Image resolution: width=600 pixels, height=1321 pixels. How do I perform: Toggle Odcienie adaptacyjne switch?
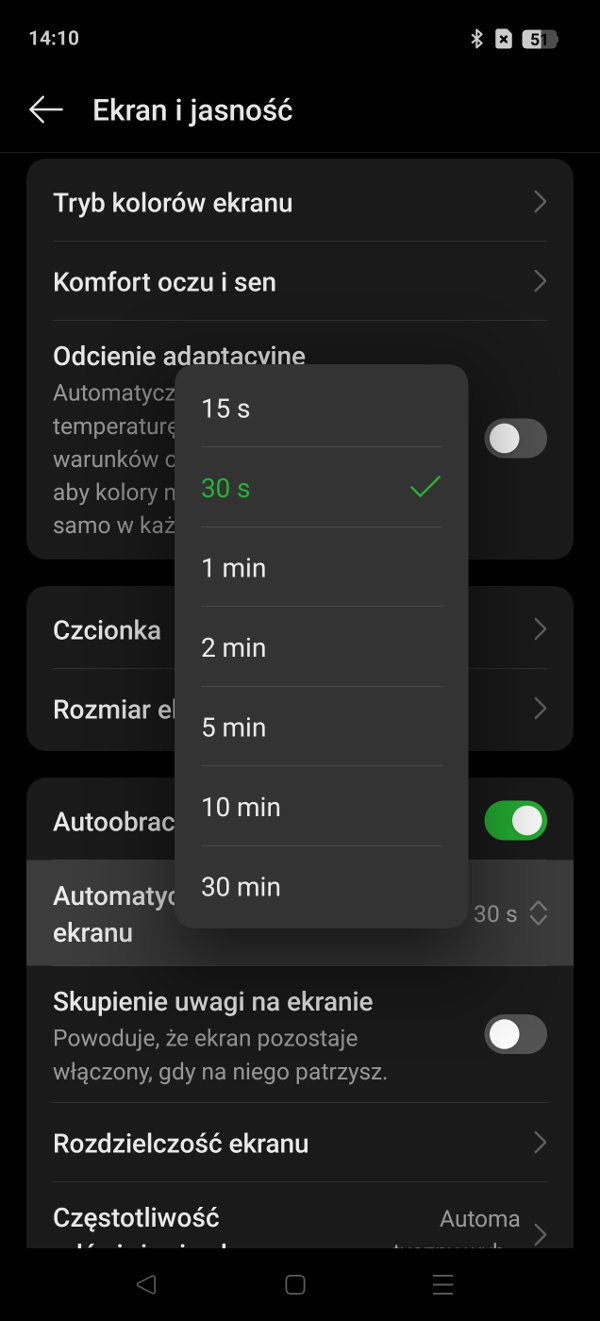point(516,439)
